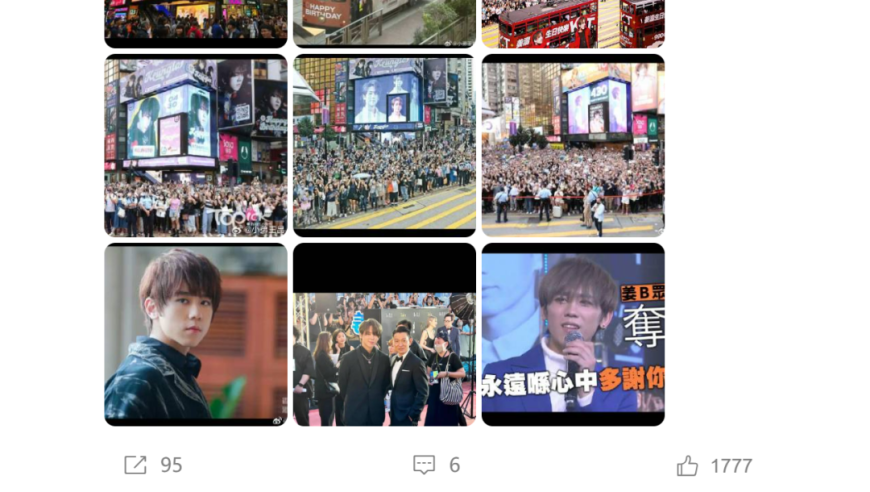View the Happy Birthday banner photo
This screenshot has width=870, height=492.
tap(384, 22)
